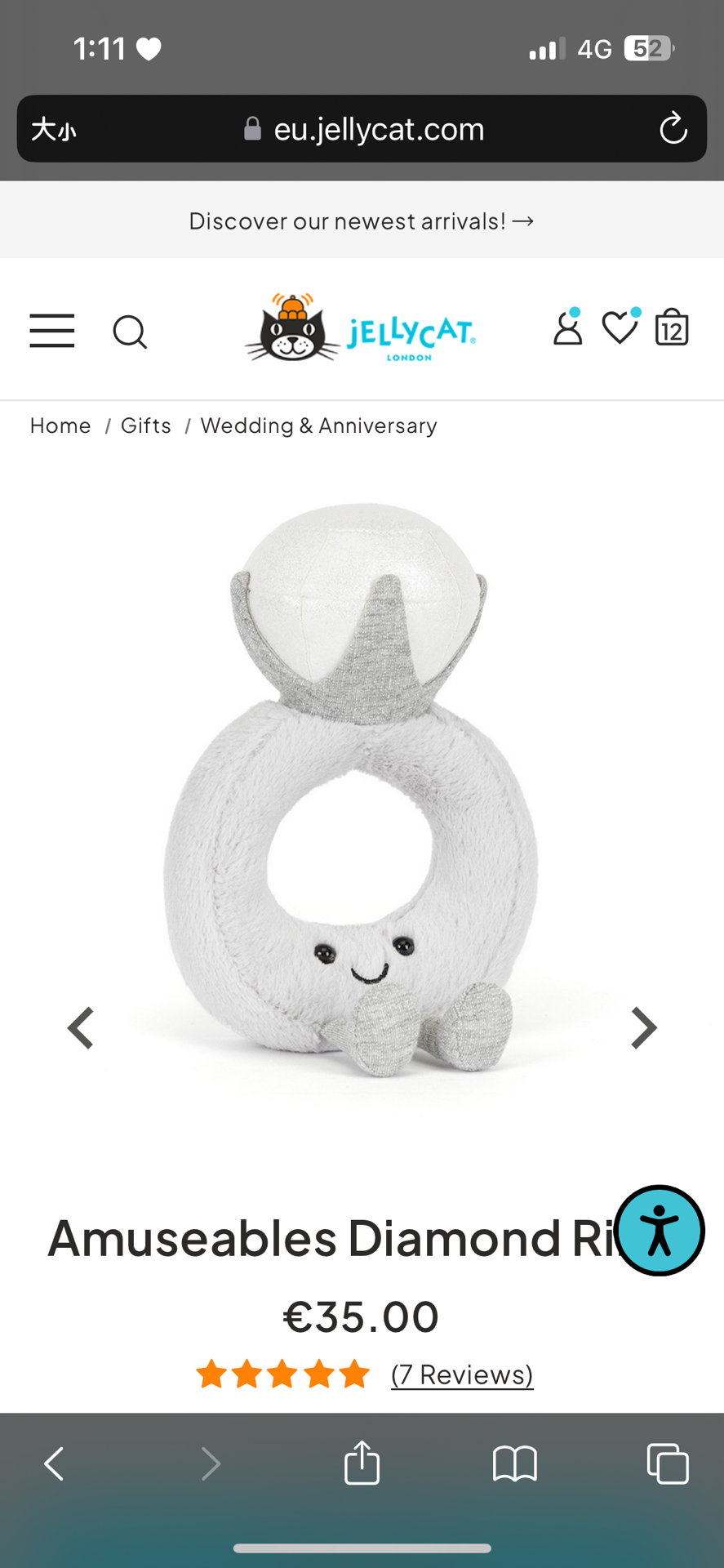Go to the Home breadcrumb
The image size is (724, 1568).
[x=60, y=425]
